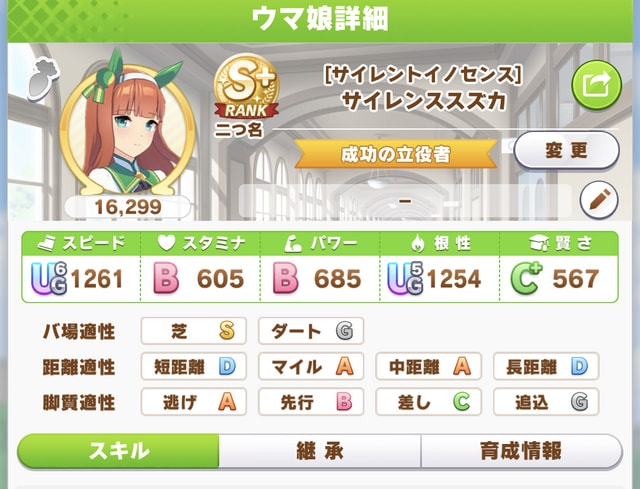
Task: Tap the green share icon
Action: pyautogui.click(x=596, y=87)
